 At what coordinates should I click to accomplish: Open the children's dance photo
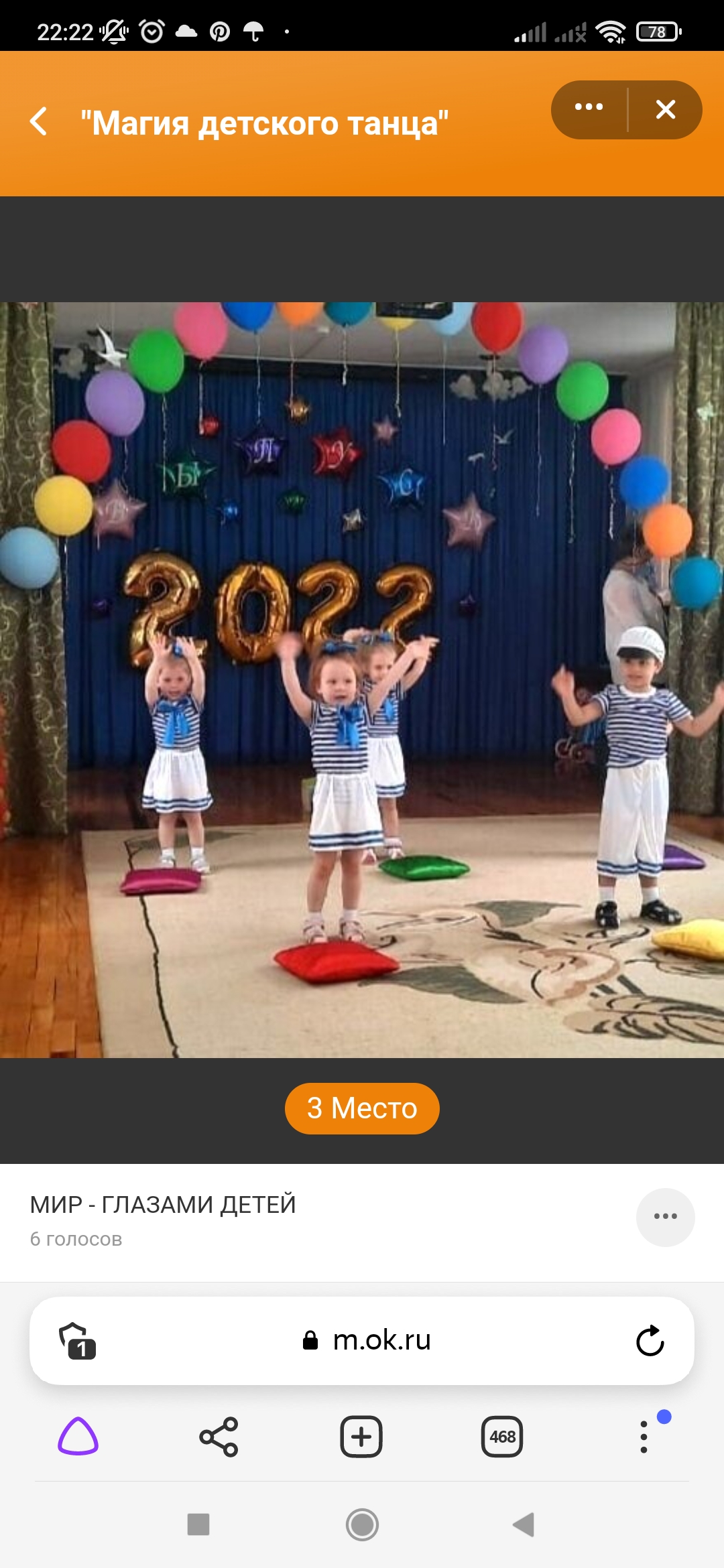coord(362,679)
